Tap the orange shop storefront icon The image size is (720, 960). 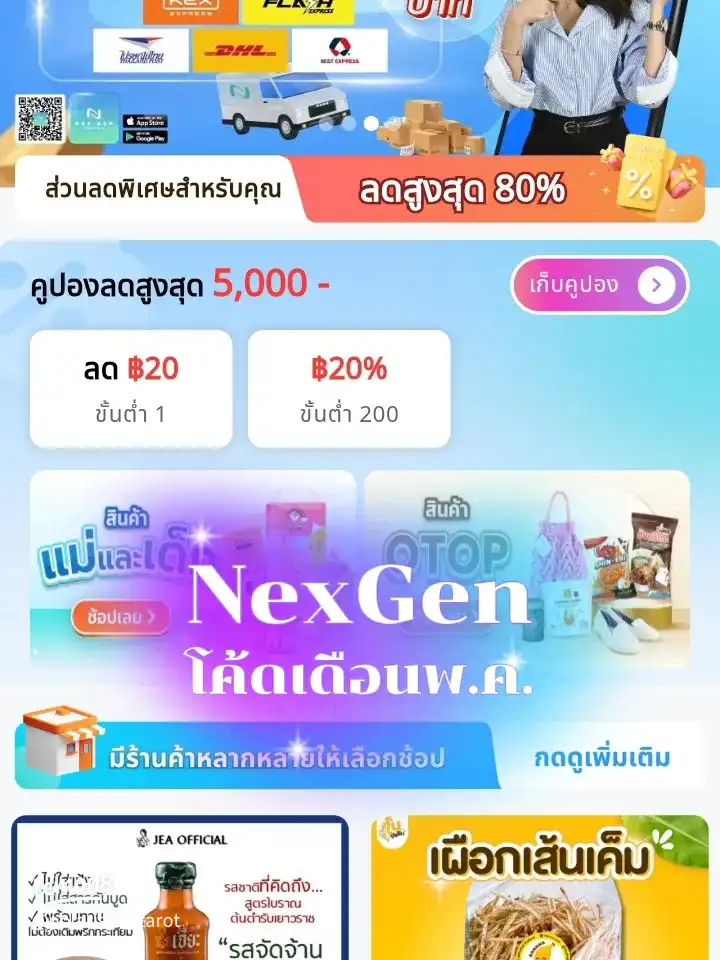click(x=58, y=745)
